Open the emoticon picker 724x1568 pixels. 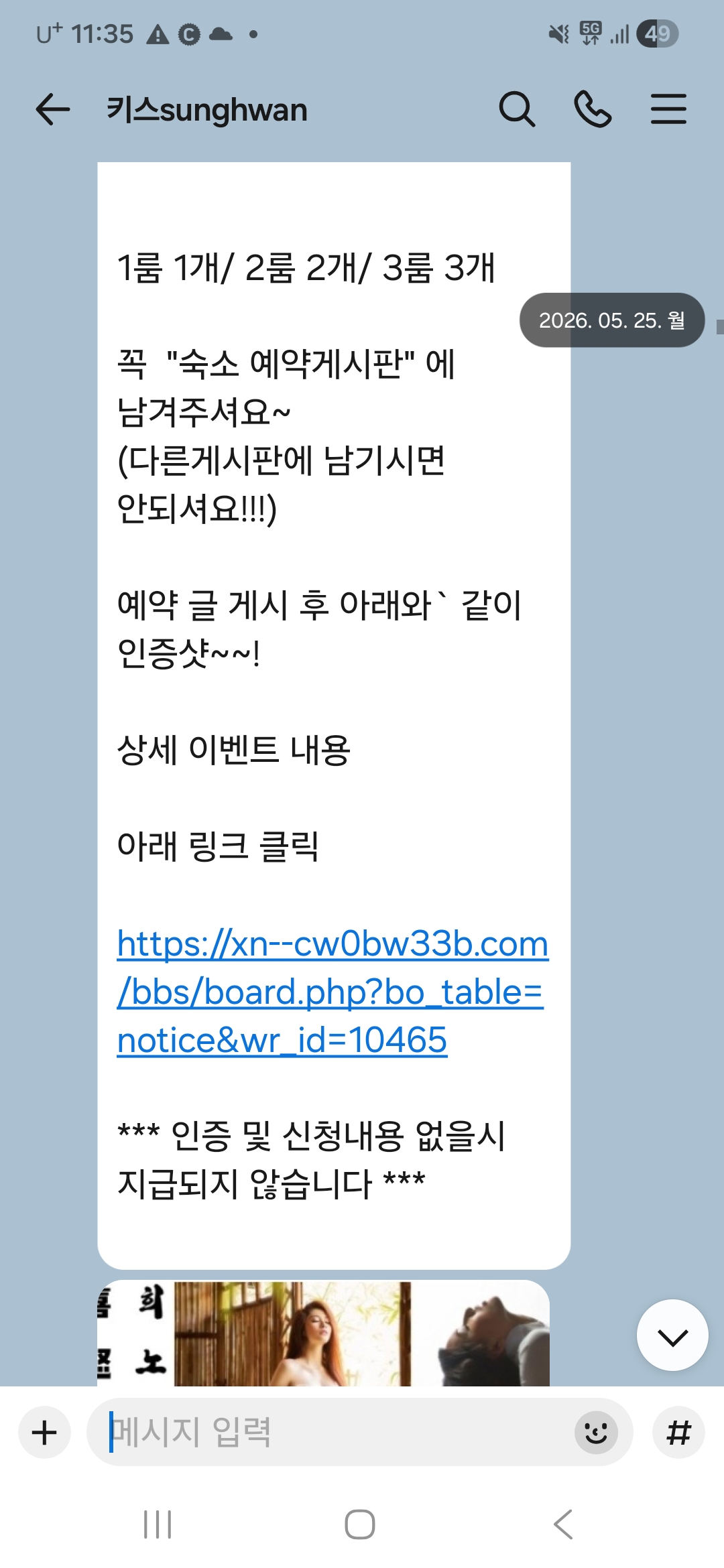596,1433
